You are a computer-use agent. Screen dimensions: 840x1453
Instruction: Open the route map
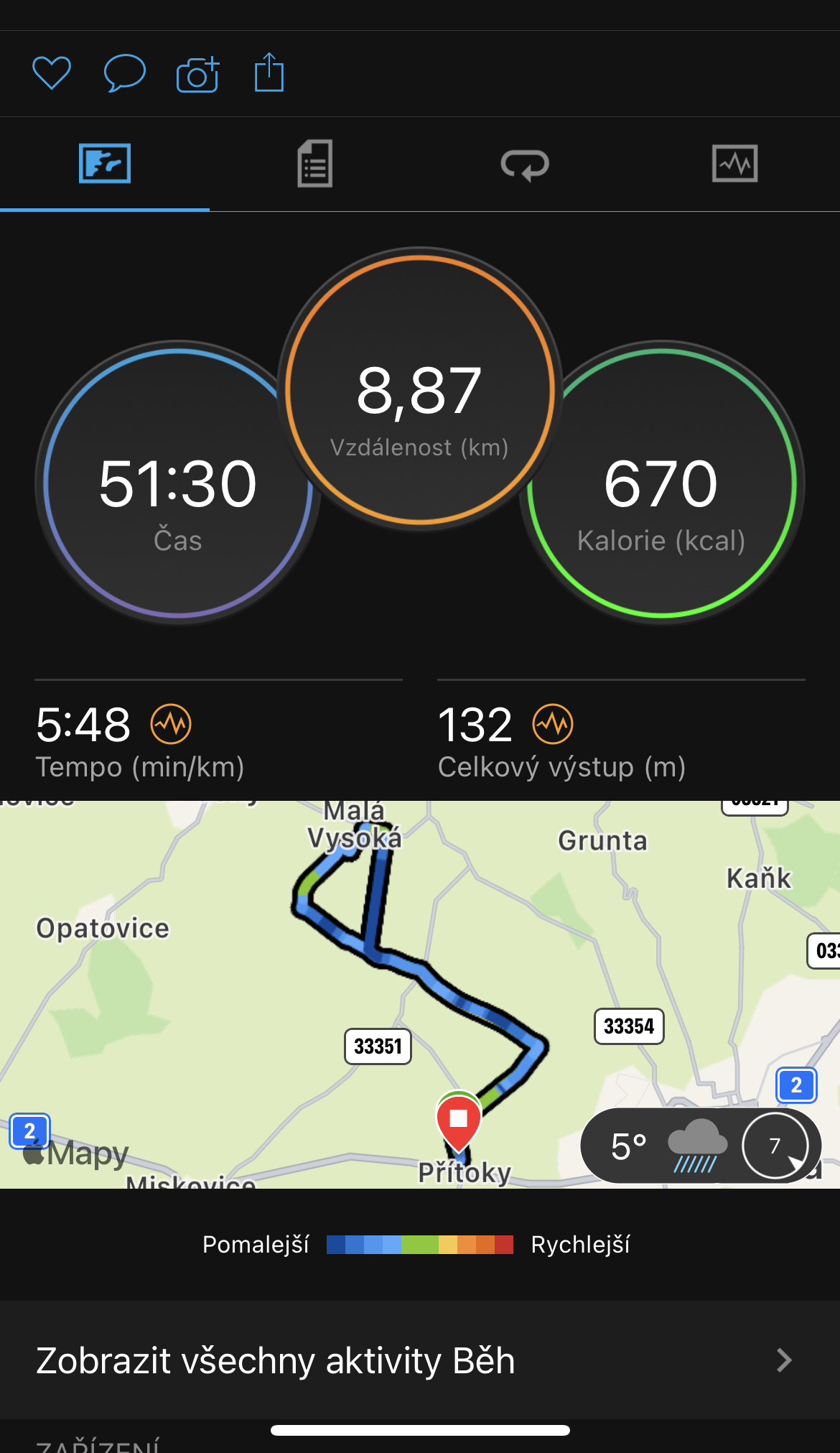pos(420,994)
